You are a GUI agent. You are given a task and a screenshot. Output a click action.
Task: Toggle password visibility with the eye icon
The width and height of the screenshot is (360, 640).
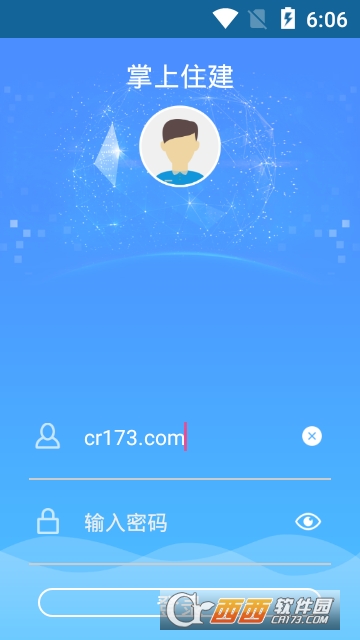tap(308, 522)
